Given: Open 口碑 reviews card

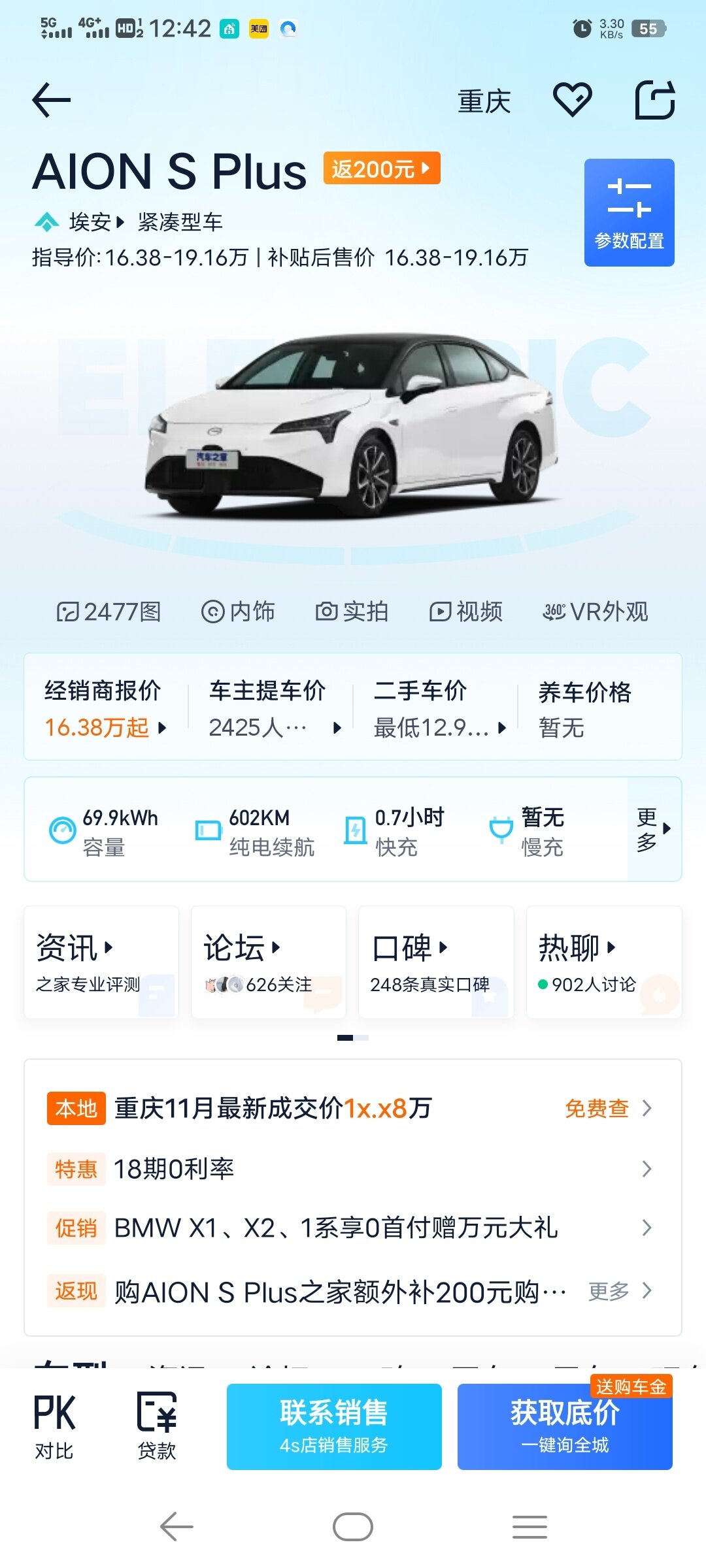Looking at the screenshot, I should (x=435, y=962).
